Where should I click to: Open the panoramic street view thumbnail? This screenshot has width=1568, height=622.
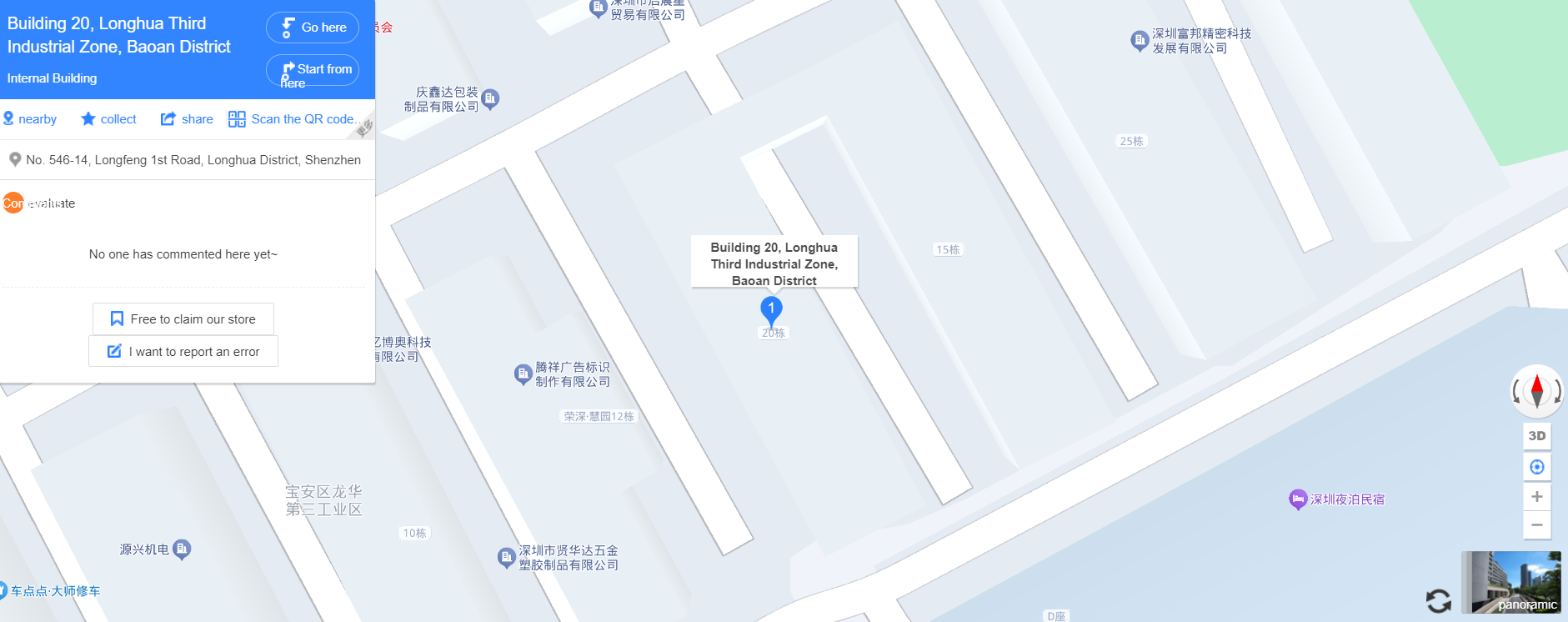coord(1511,582)
